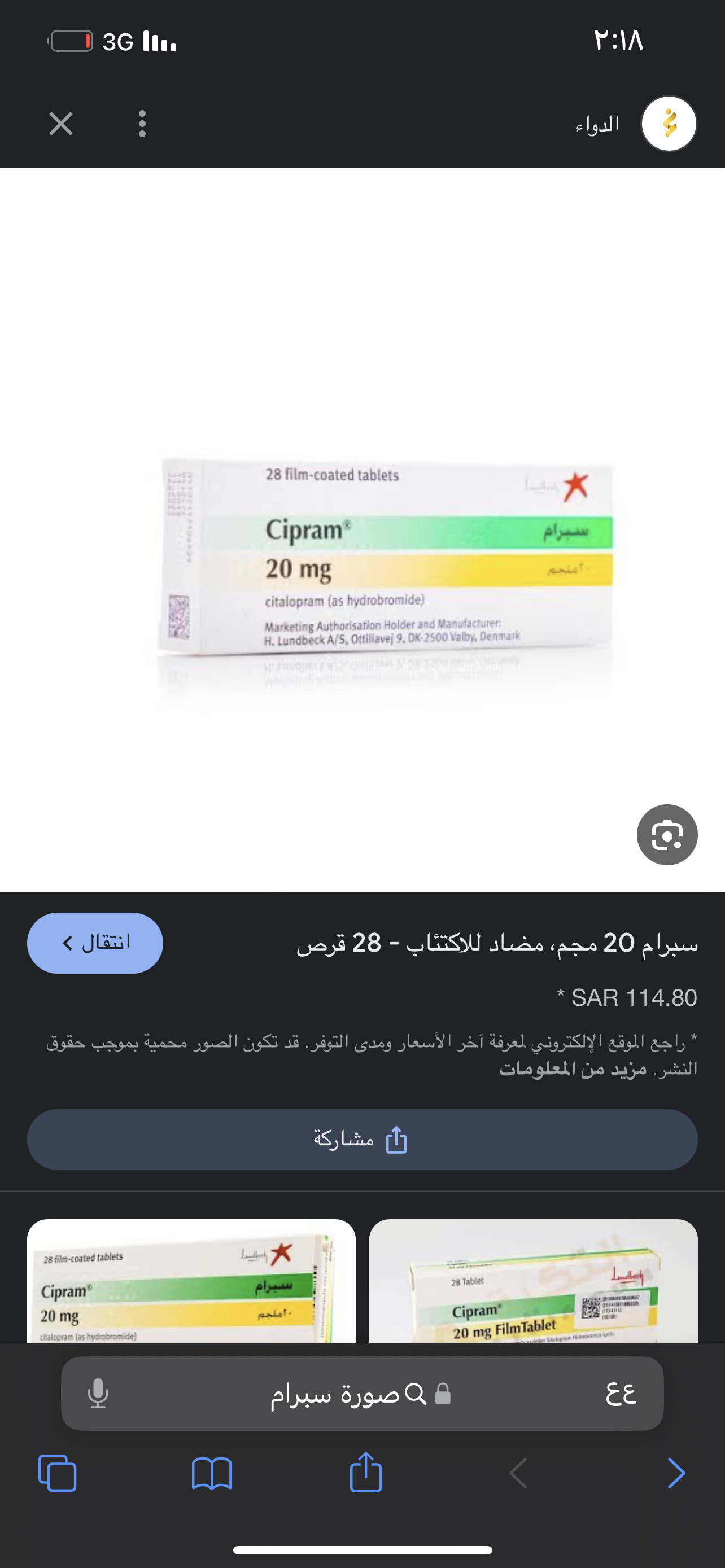Screen dimensions: 725x1568
Task: Open the مزيد من المعلومات link
Action: (573, 1069)
